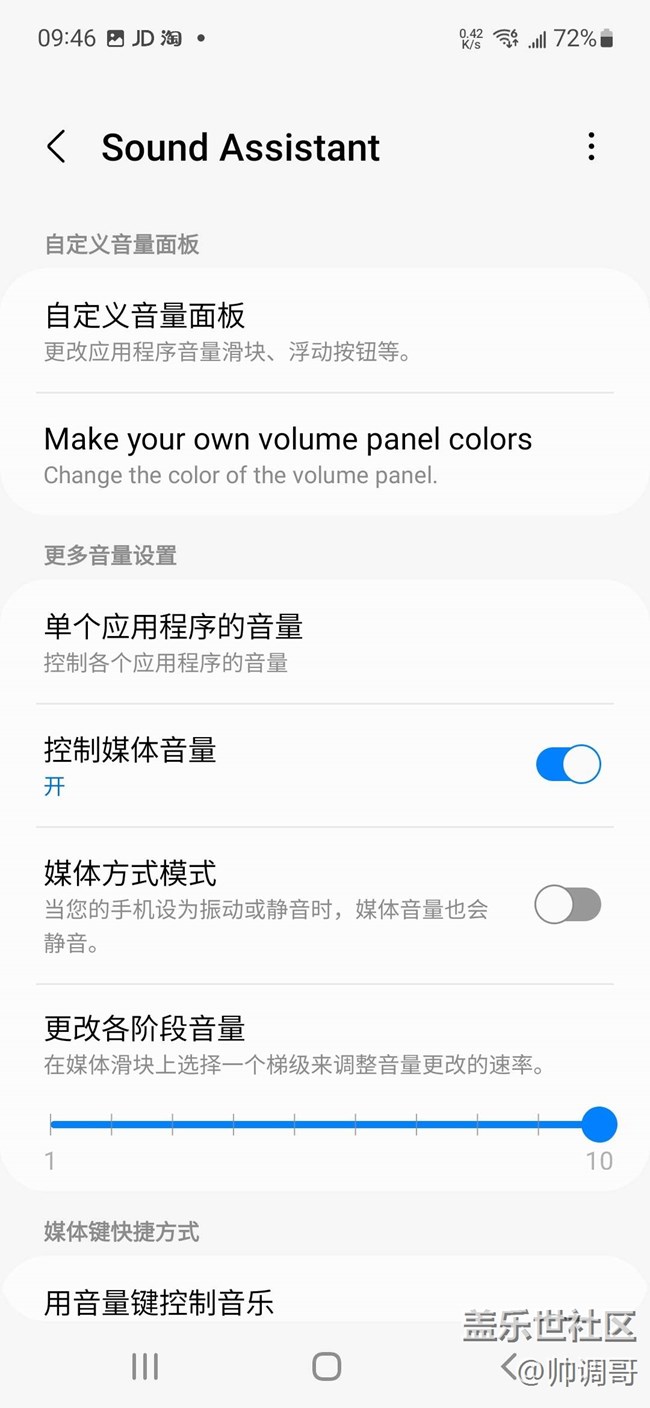
Task: Open 自定义音量面板 settings
Action: pos(325,331)
